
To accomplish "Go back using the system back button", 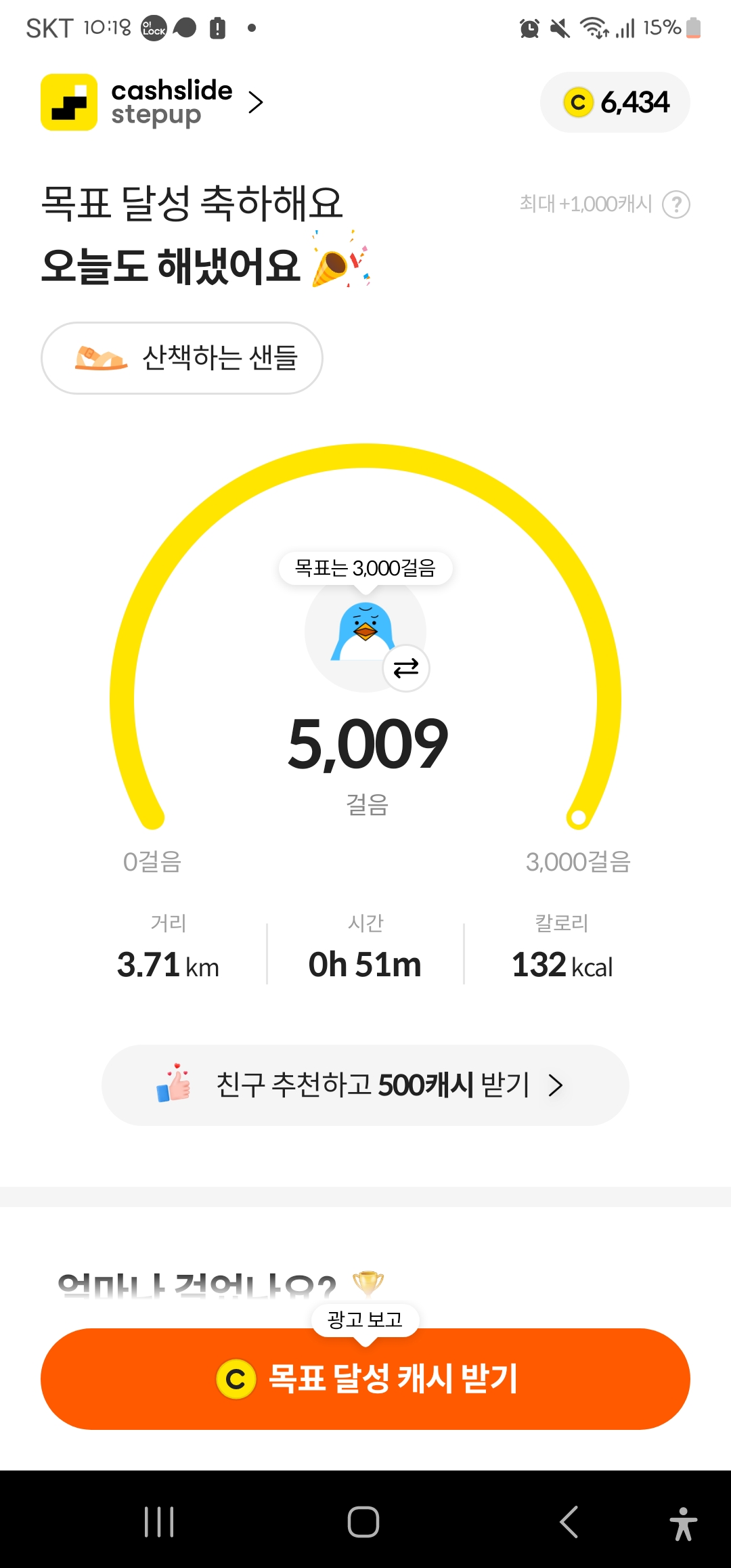I will (569, 1522).
